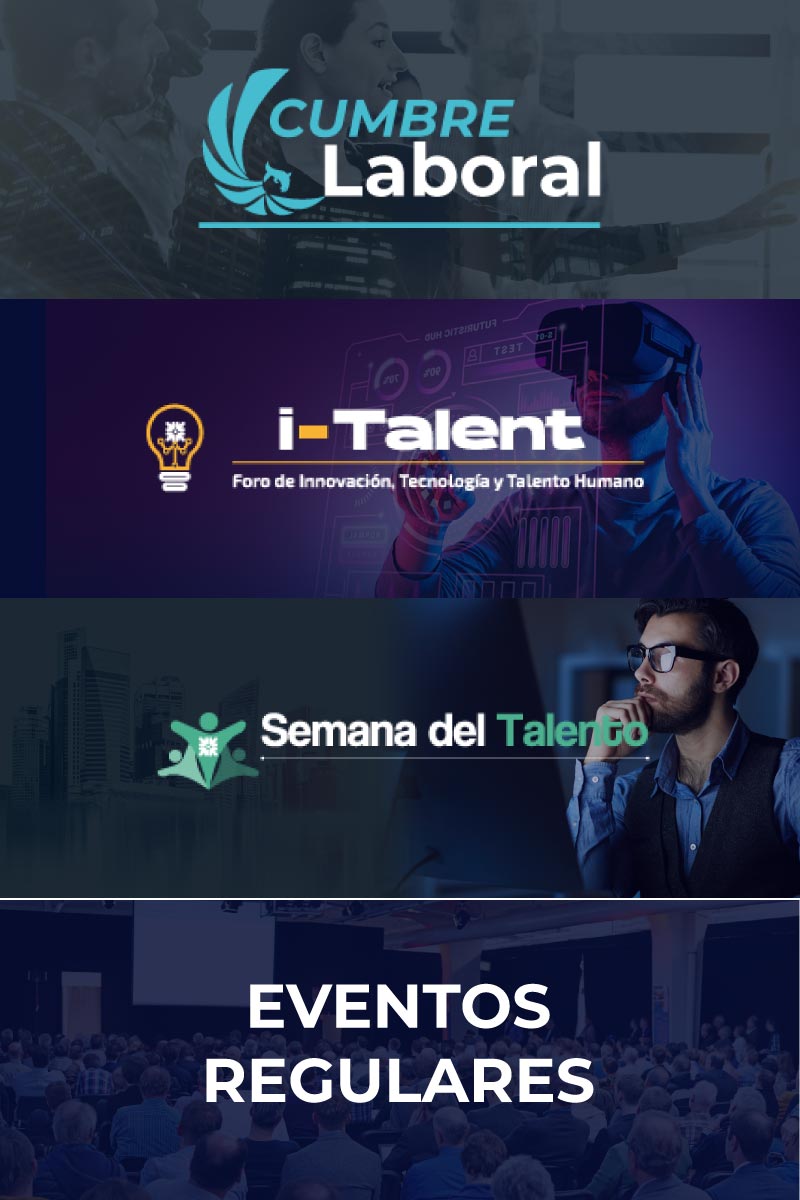View the Eventos Regulares section

(400, 1050)
